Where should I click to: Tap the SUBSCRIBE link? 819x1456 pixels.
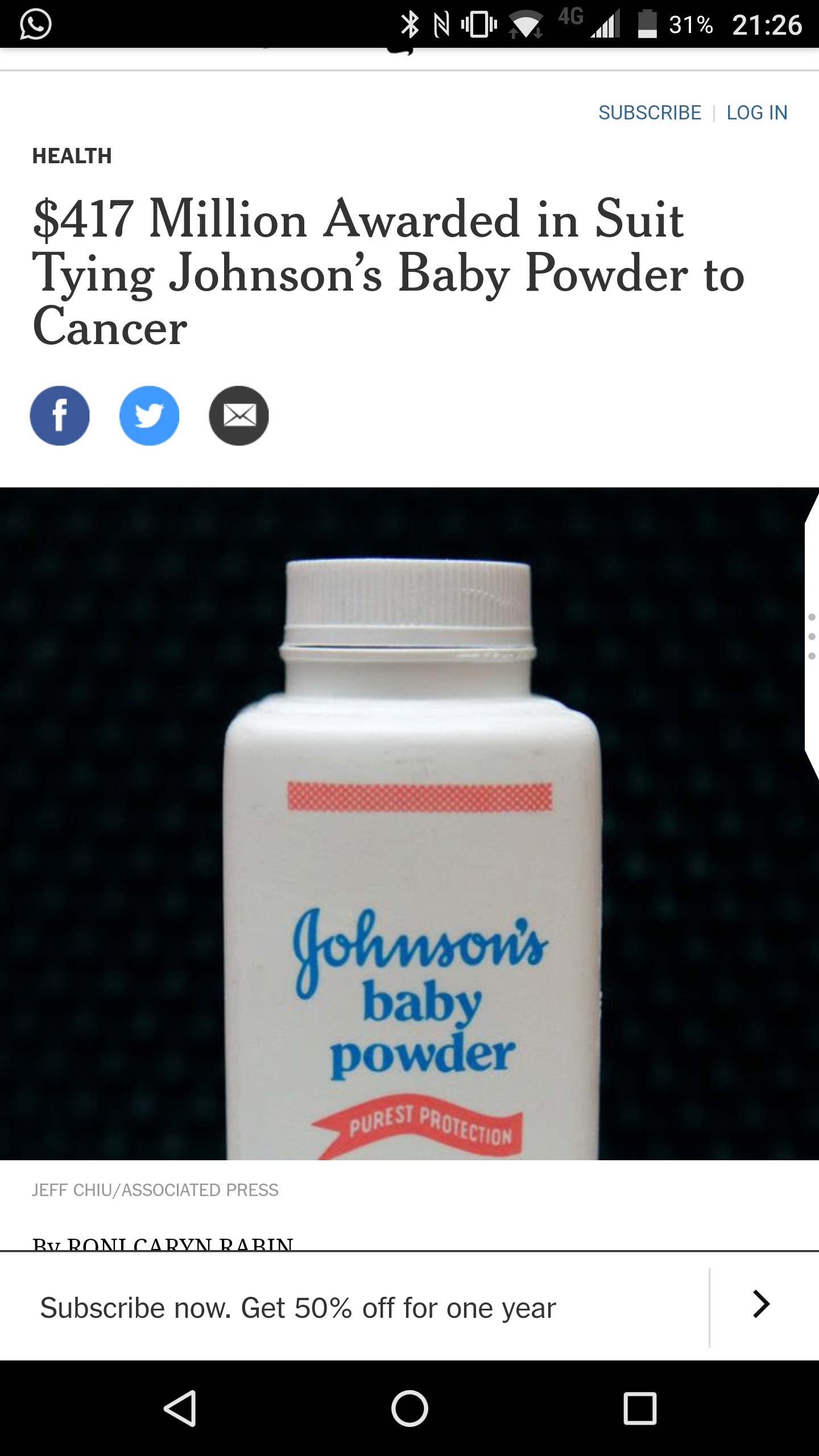tap(650, 113)
